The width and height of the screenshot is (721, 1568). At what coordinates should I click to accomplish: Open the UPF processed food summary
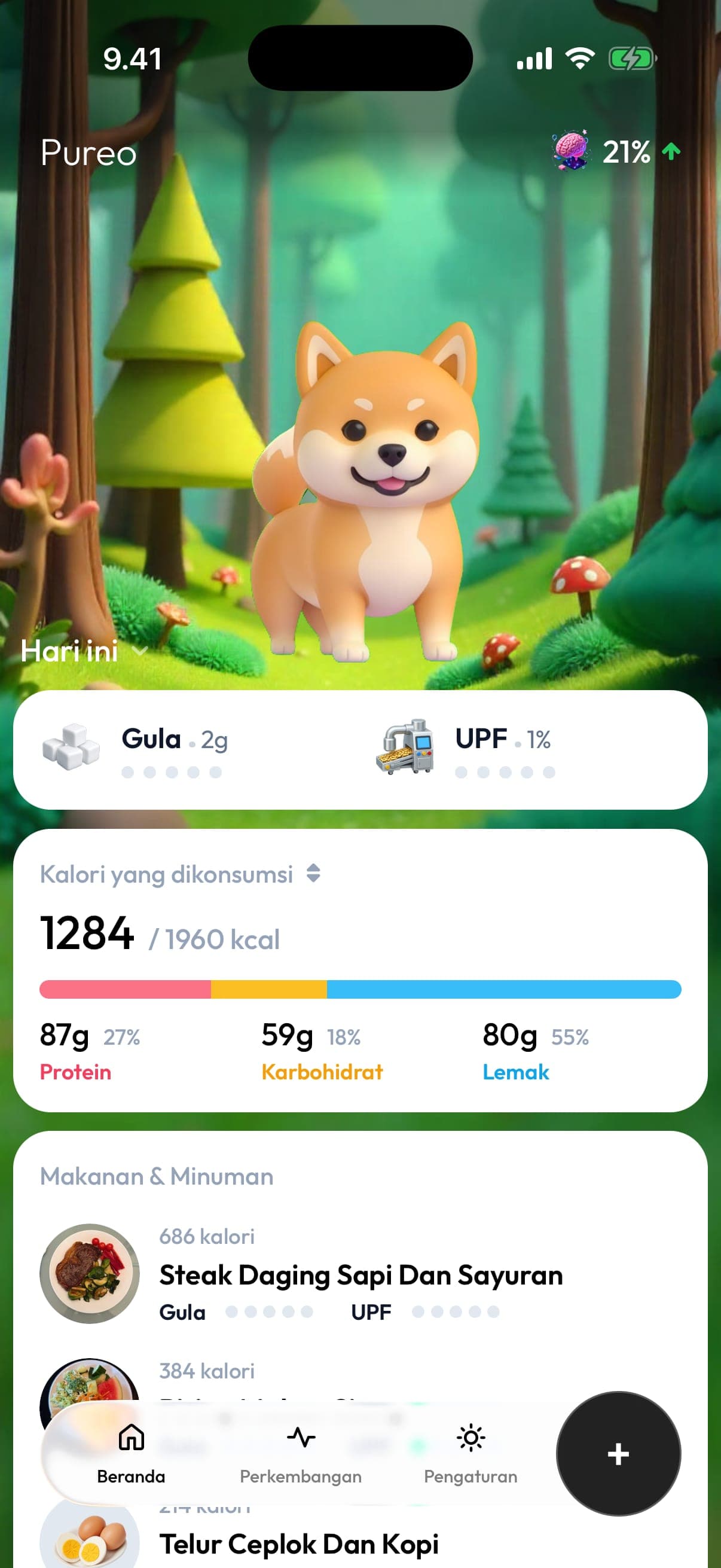point(466,749)
